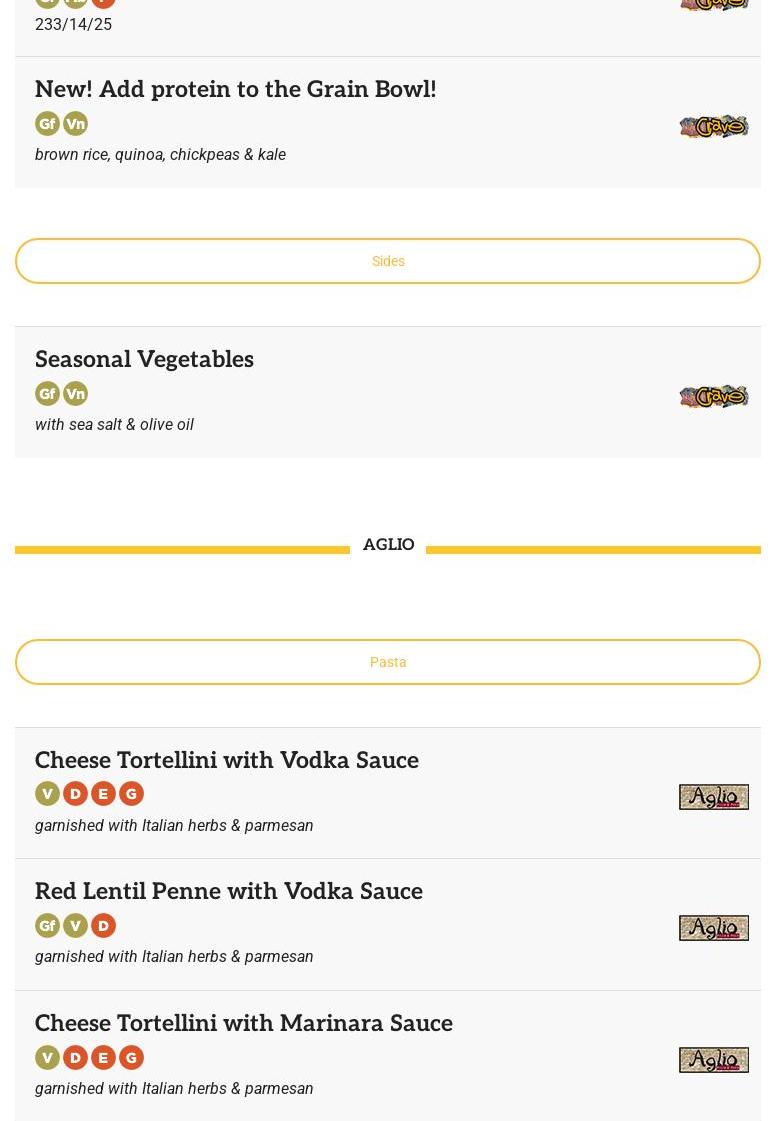Screen dimensions: 776x1121
Task: Select Red Lentil Penne with Vodka Sauce
Action: 229,892
